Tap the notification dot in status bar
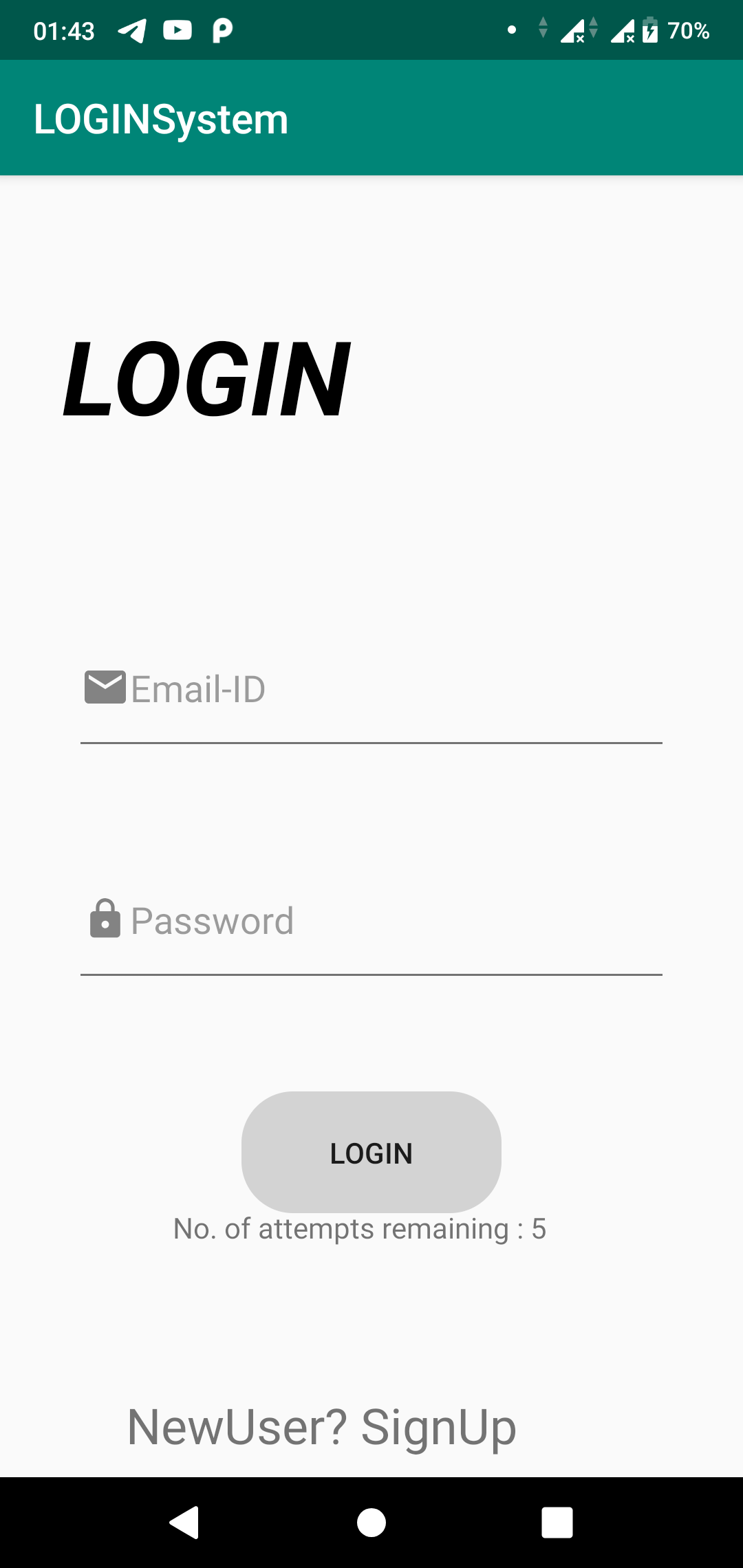The height and width of the screenshot is (1568, 743). pyautogui.click(x=512, y=29)
